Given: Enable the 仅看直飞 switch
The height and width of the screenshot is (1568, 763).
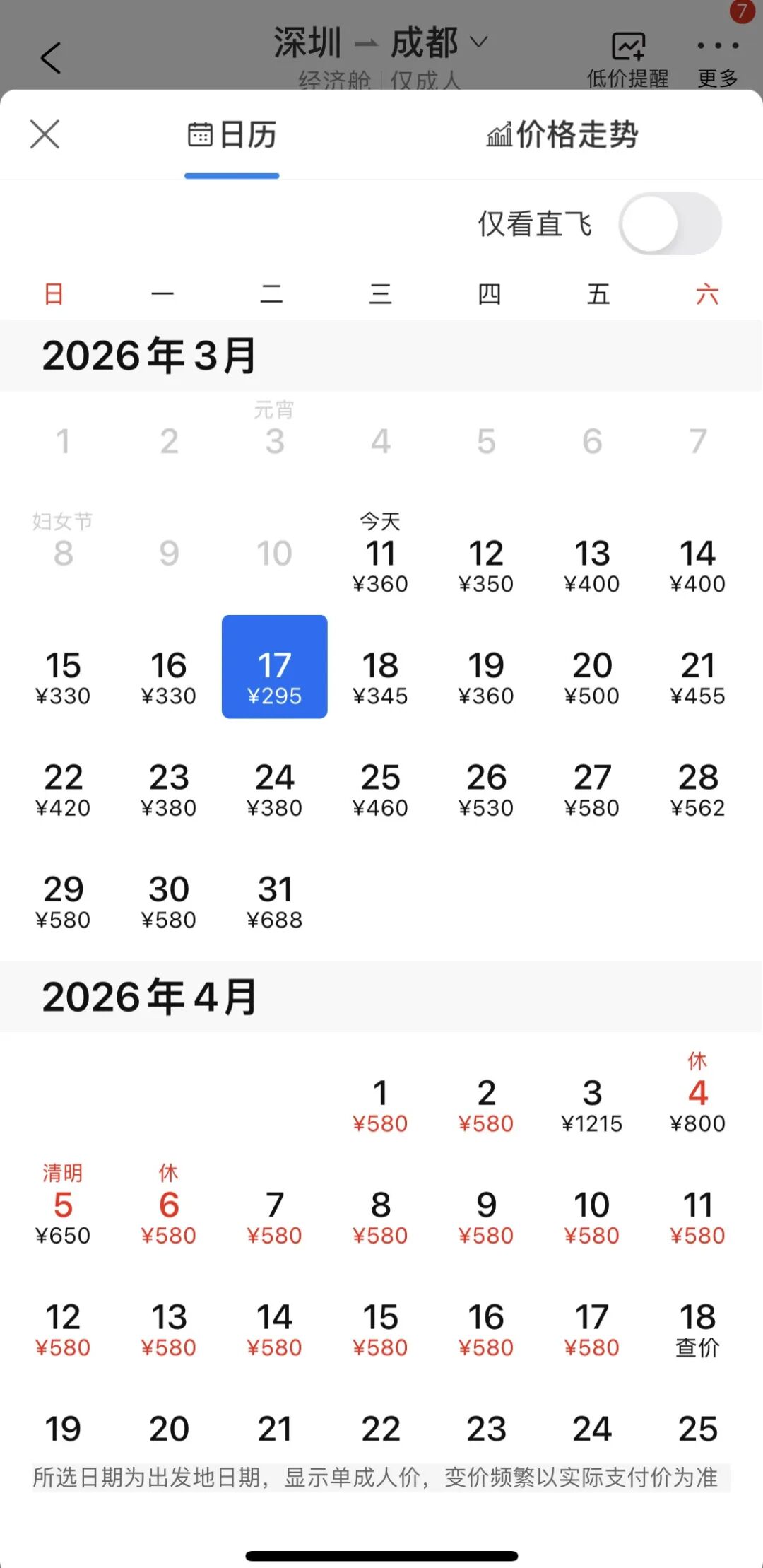Looking at the screenshot, I should coord(670,224).
